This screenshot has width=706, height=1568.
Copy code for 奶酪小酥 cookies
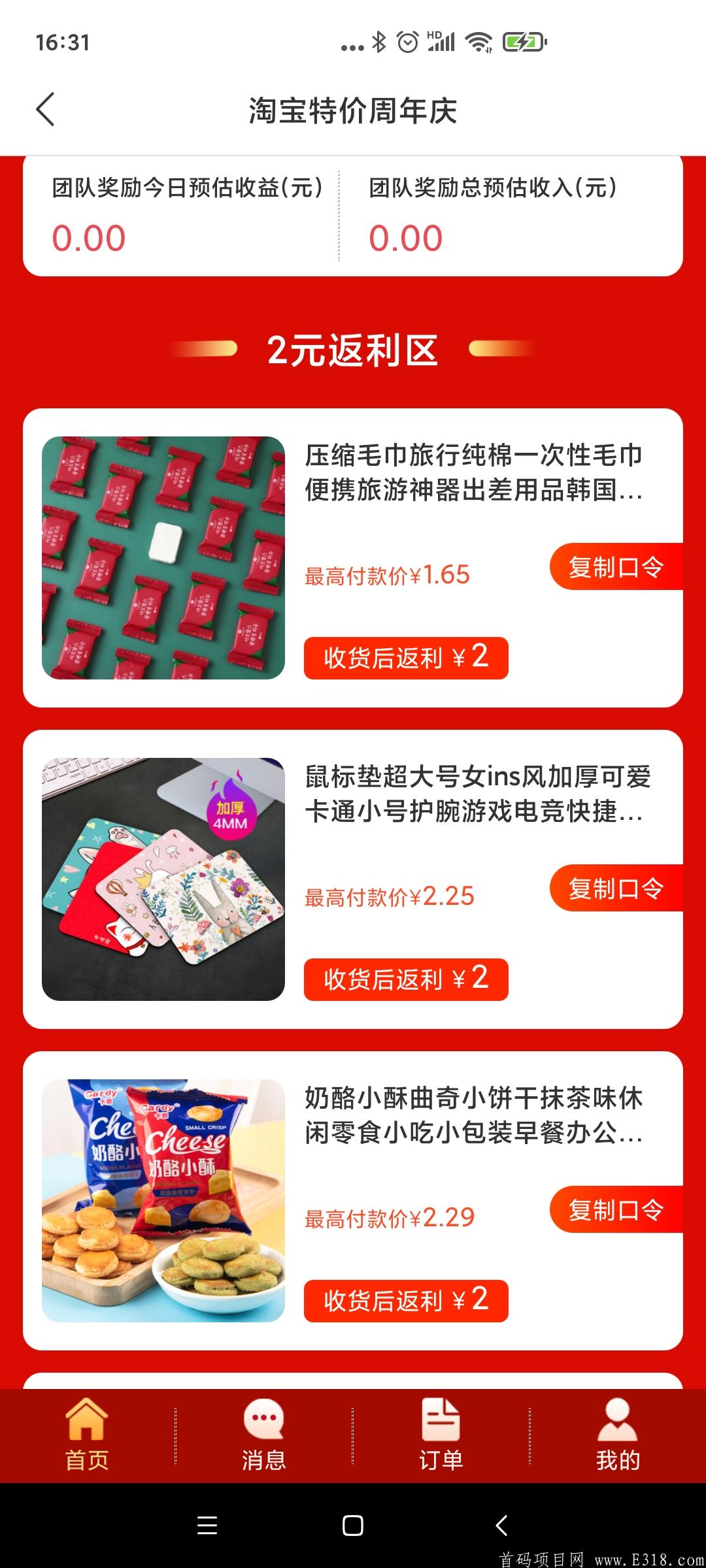tap(615, 1209)
